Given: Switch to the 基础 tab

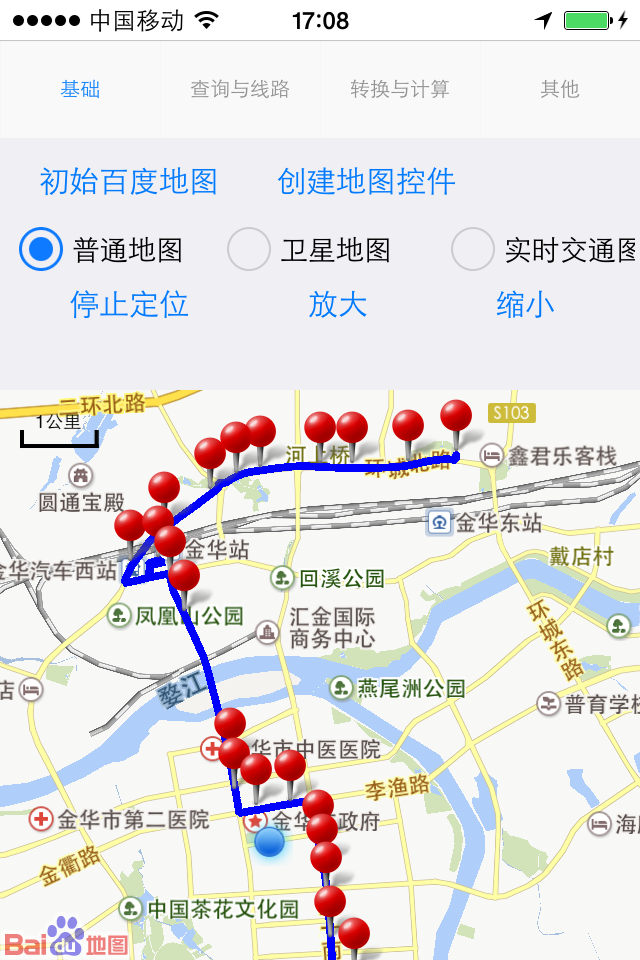Looking at the screenshot, I should point(80,89).
